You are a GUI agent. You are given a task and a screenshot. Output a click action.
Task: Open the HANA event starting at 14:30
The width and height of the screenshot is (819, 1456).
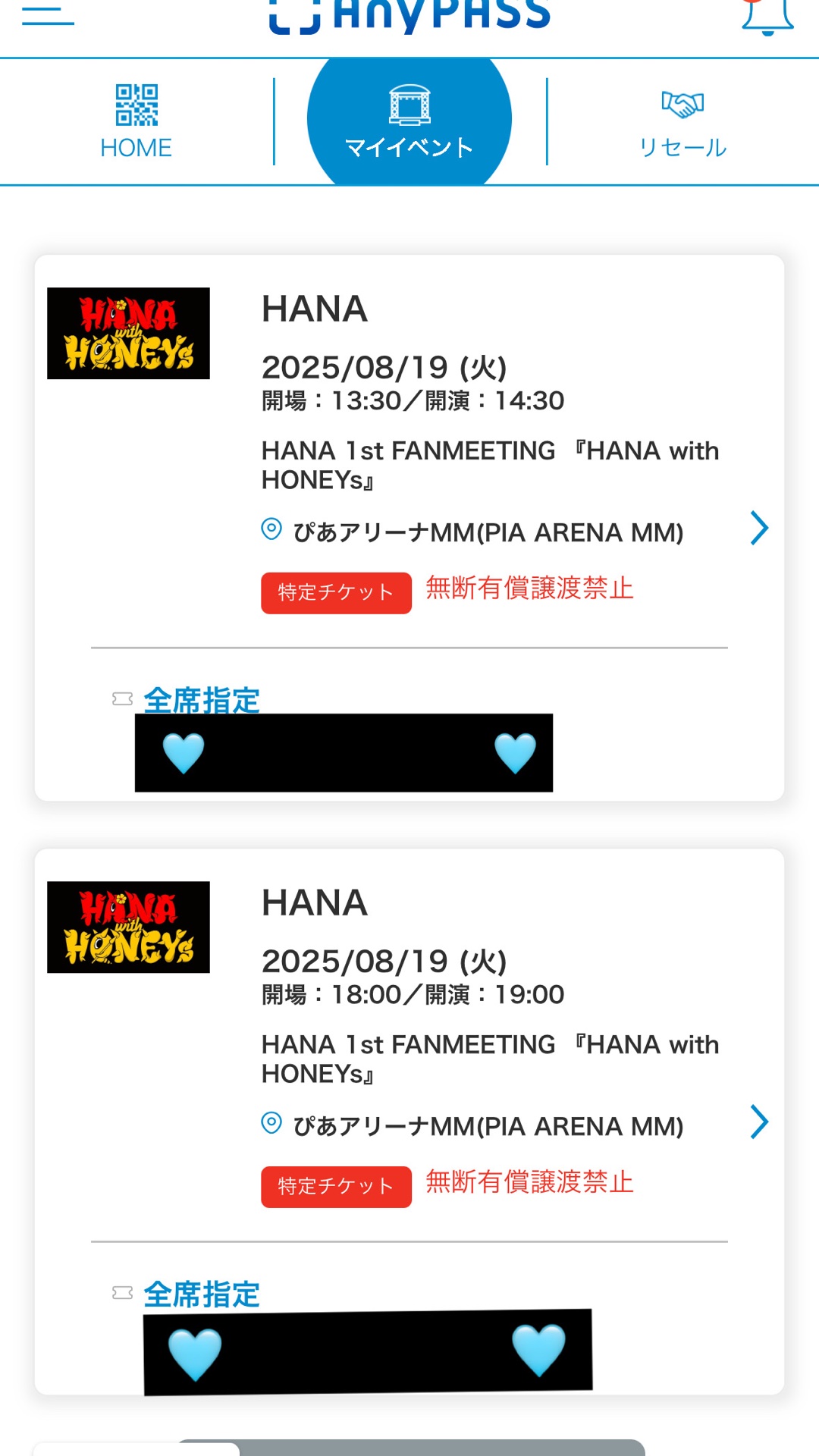coord(409,528)
